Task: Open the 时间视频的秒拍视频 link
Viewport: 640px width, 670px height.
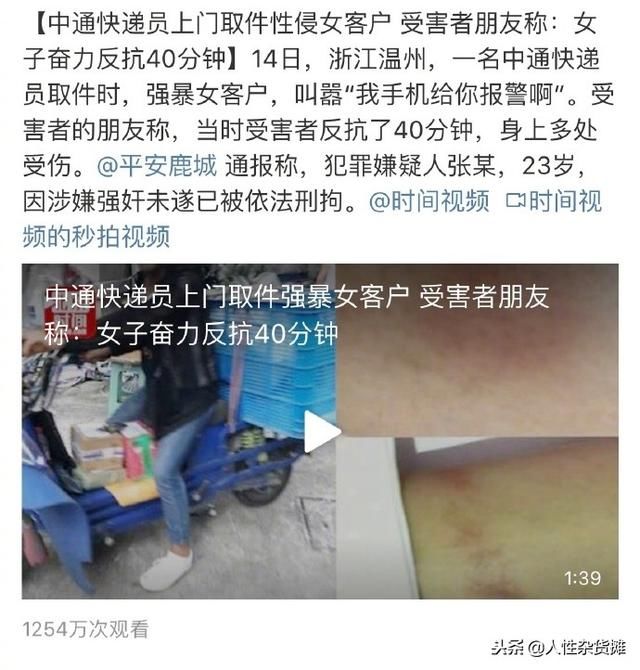Action: (96, 236)
